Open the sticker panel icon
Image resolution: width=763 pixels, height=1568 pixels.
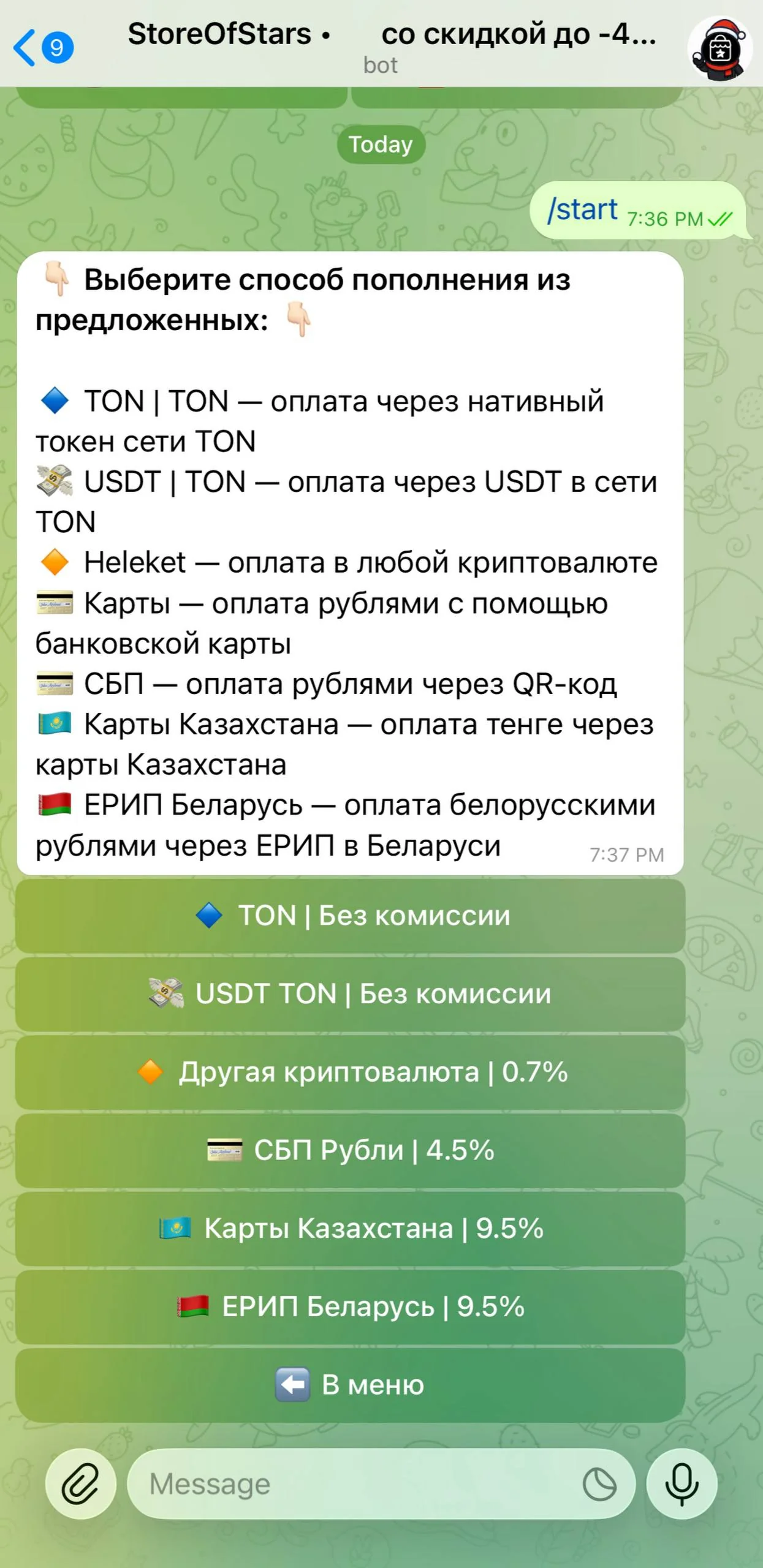pyautogui.click(x=599, y=1484)
